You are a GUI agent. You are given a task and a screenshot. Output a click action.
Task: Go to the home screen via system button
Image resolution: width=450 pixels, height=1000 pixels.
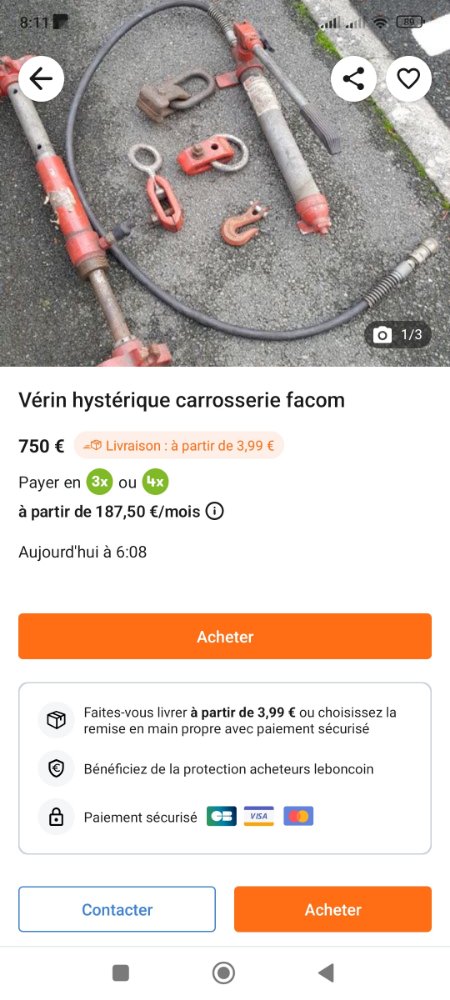tap(224, 973)
